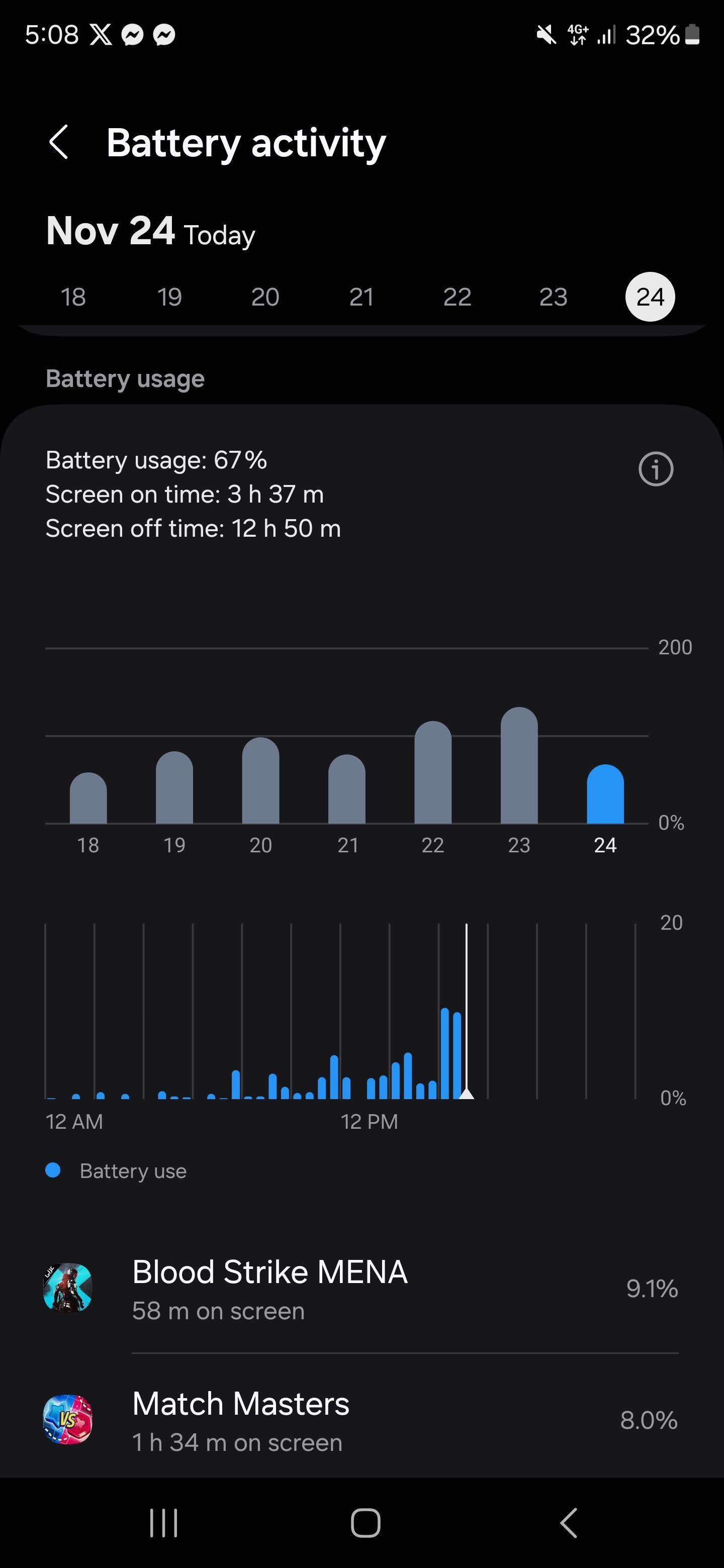Select day 24 in the date row

pos(649,297)
